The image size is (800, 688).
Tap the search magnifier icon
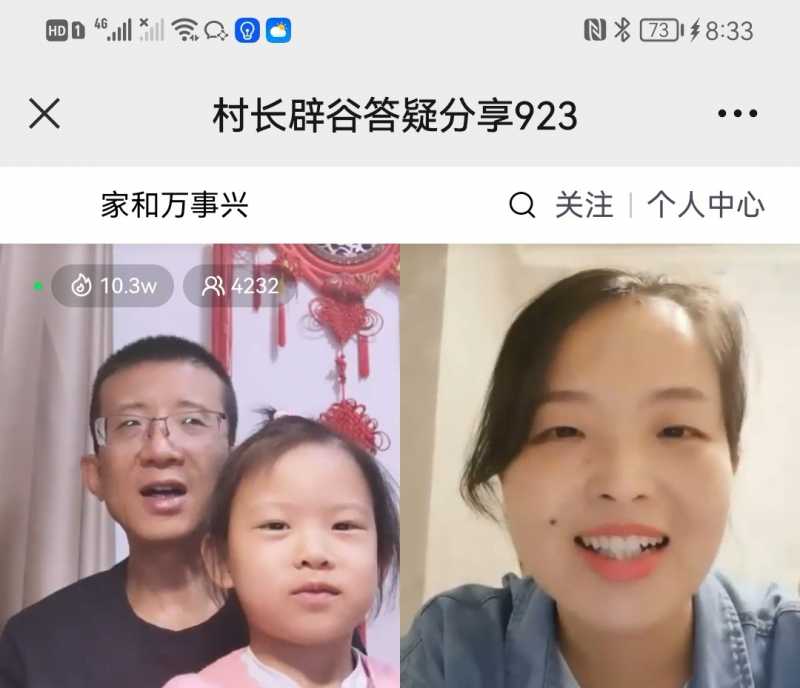[522, 206]
